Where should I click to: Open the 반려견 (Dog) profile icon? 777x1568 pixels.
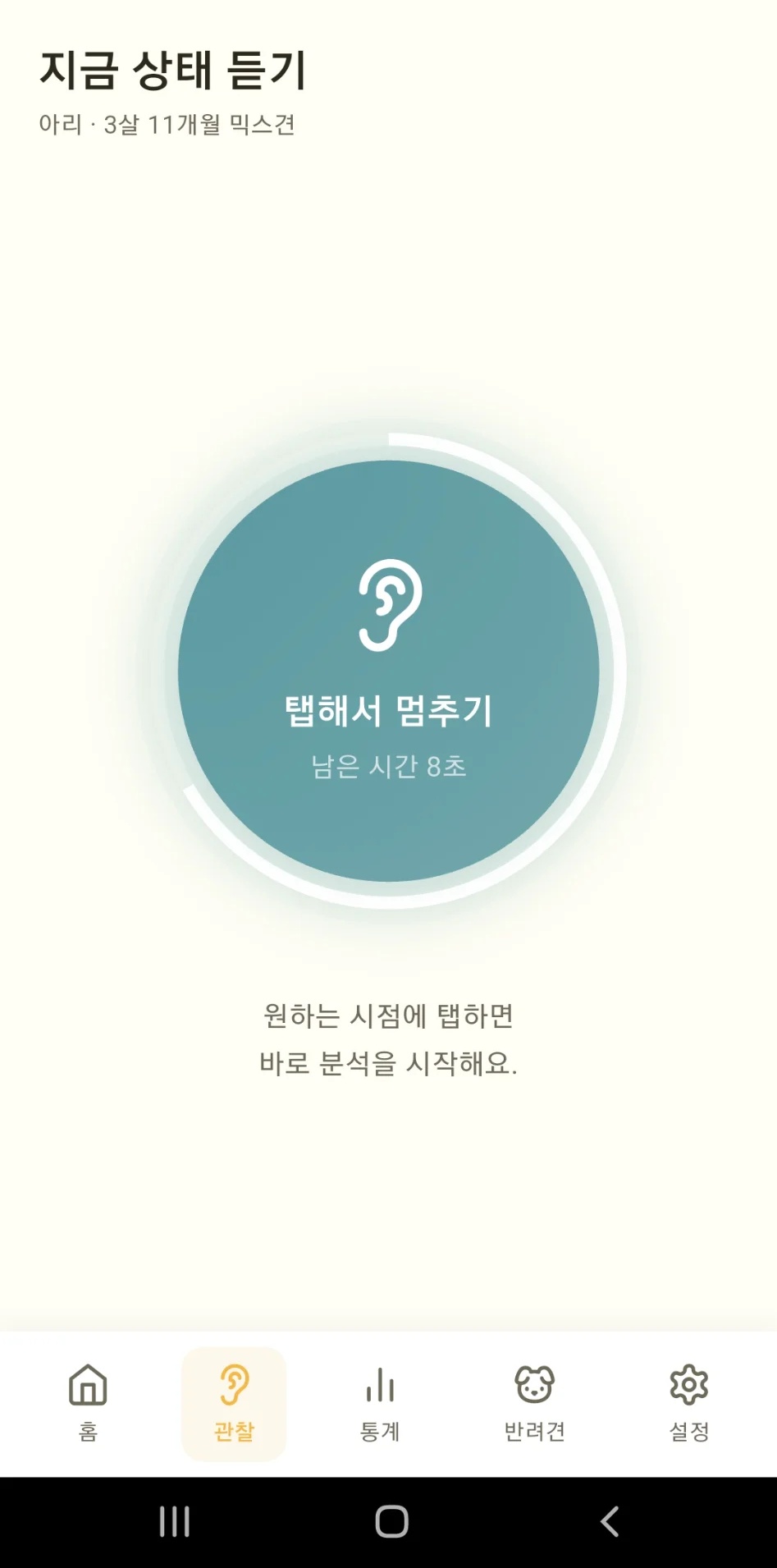click(535, 1387)
